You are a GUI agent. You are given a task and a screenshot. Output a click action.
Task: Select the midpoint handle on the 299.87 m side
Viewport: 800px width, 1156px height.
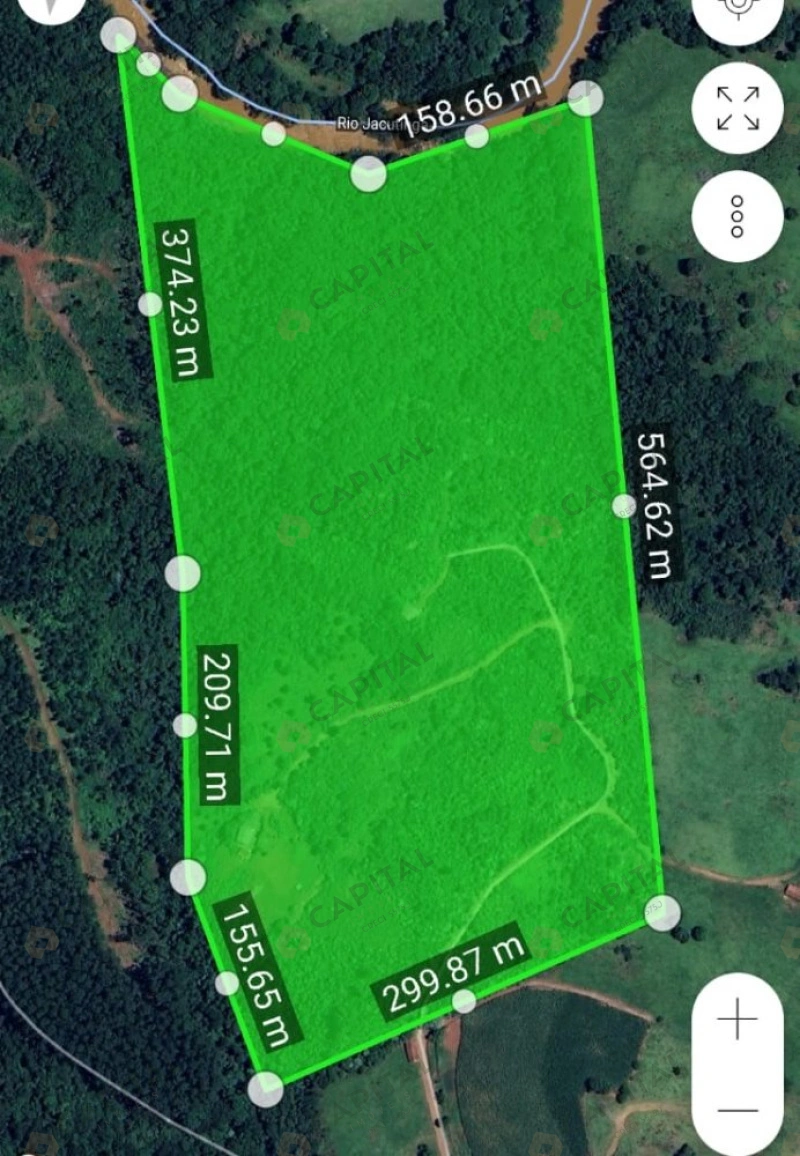tap(464, 1001)
